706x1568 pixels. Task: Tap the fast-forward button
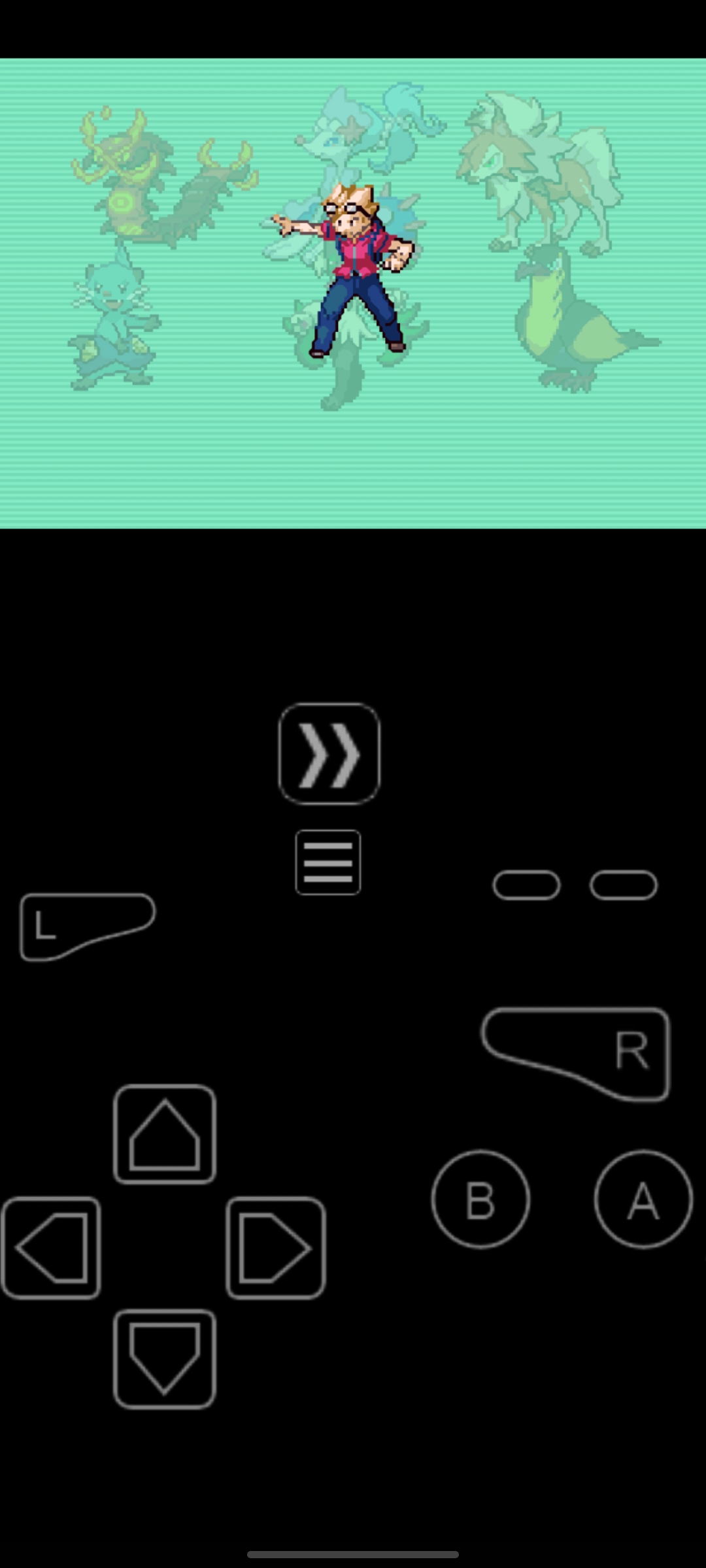[329, 753]
